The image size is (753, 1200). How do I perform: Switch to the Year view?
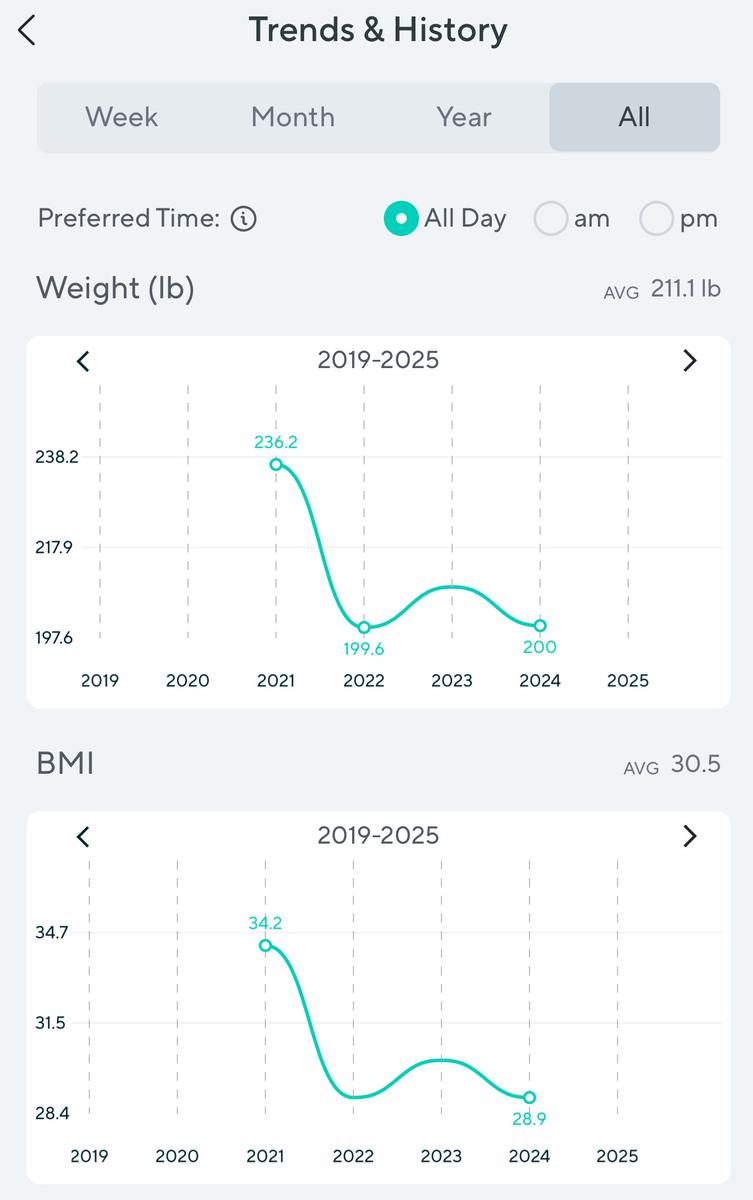point(464,117)
